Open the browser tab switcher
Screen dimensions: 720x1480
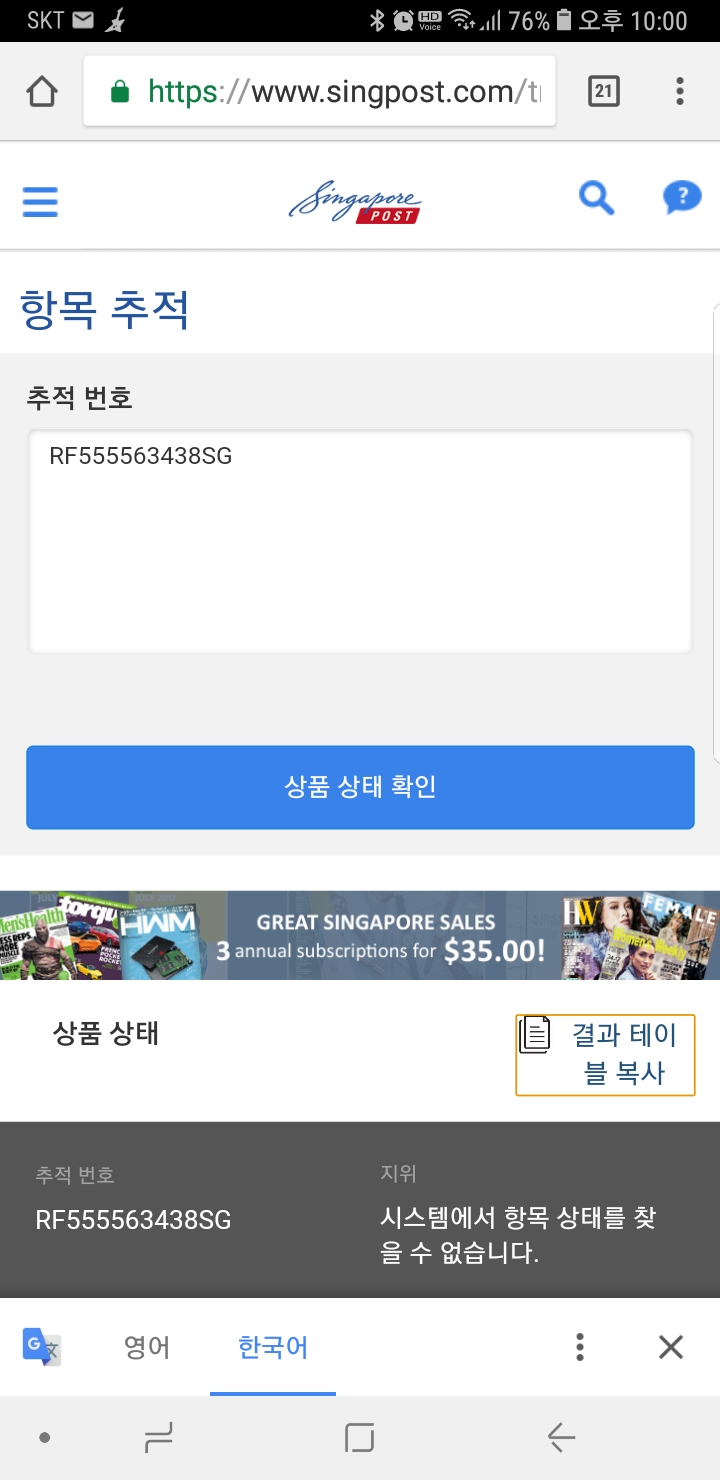click(x=603, y=92)
